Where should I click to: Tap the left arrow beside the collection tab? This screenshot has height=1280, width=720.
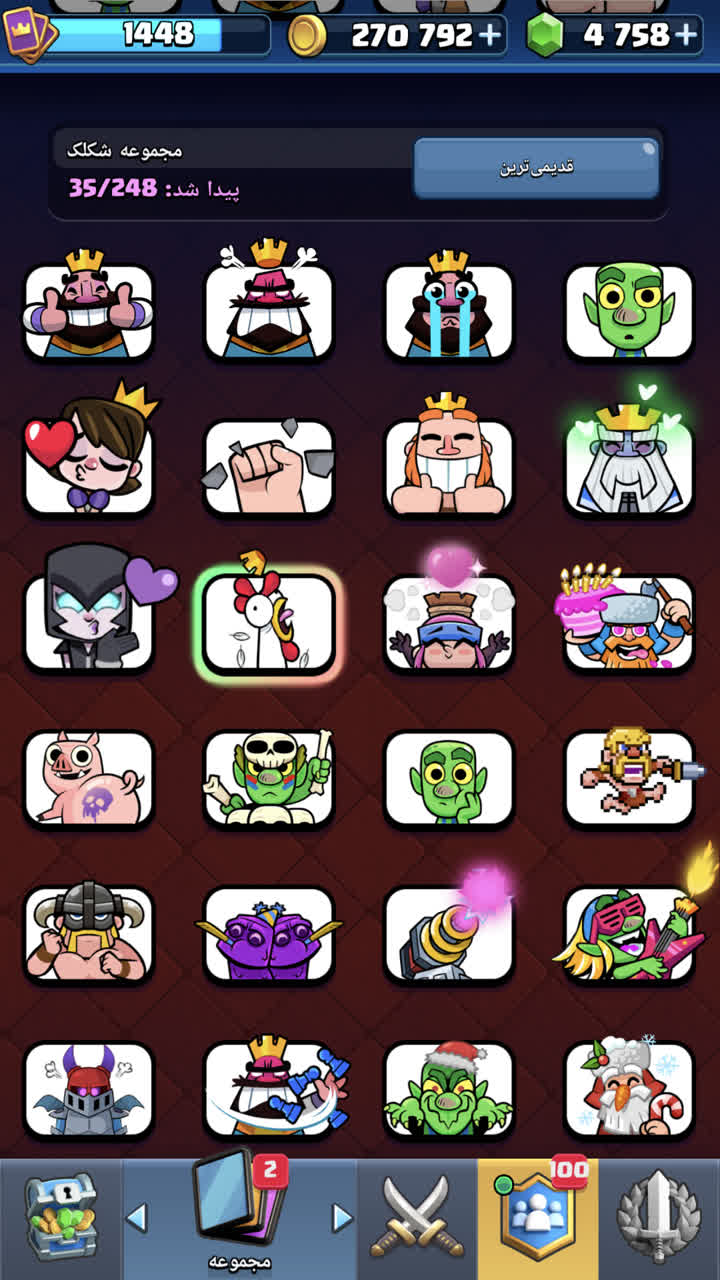(x=137, y=1217)
